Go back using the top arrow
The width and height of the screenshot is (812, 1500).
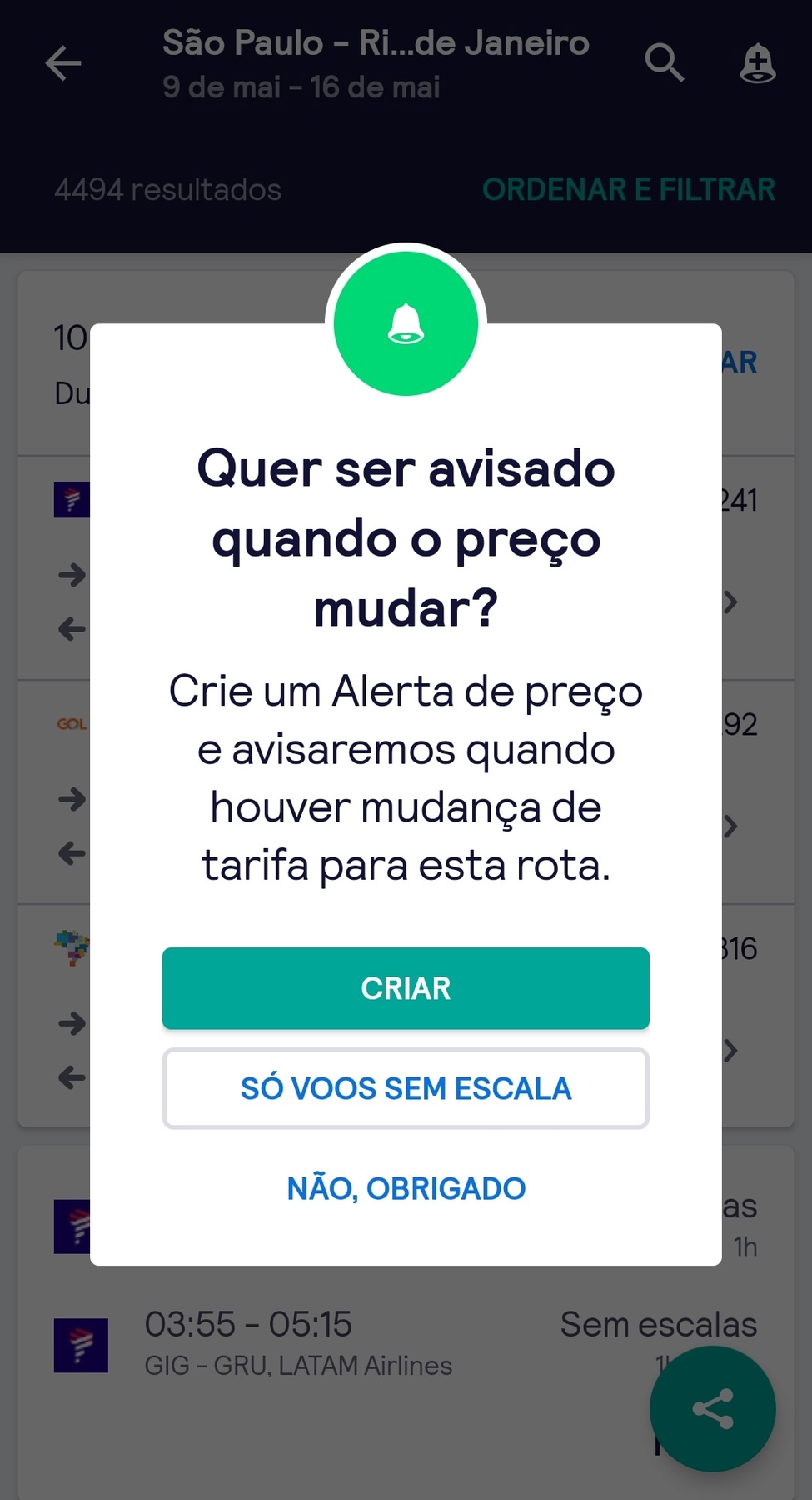[63, 63]
